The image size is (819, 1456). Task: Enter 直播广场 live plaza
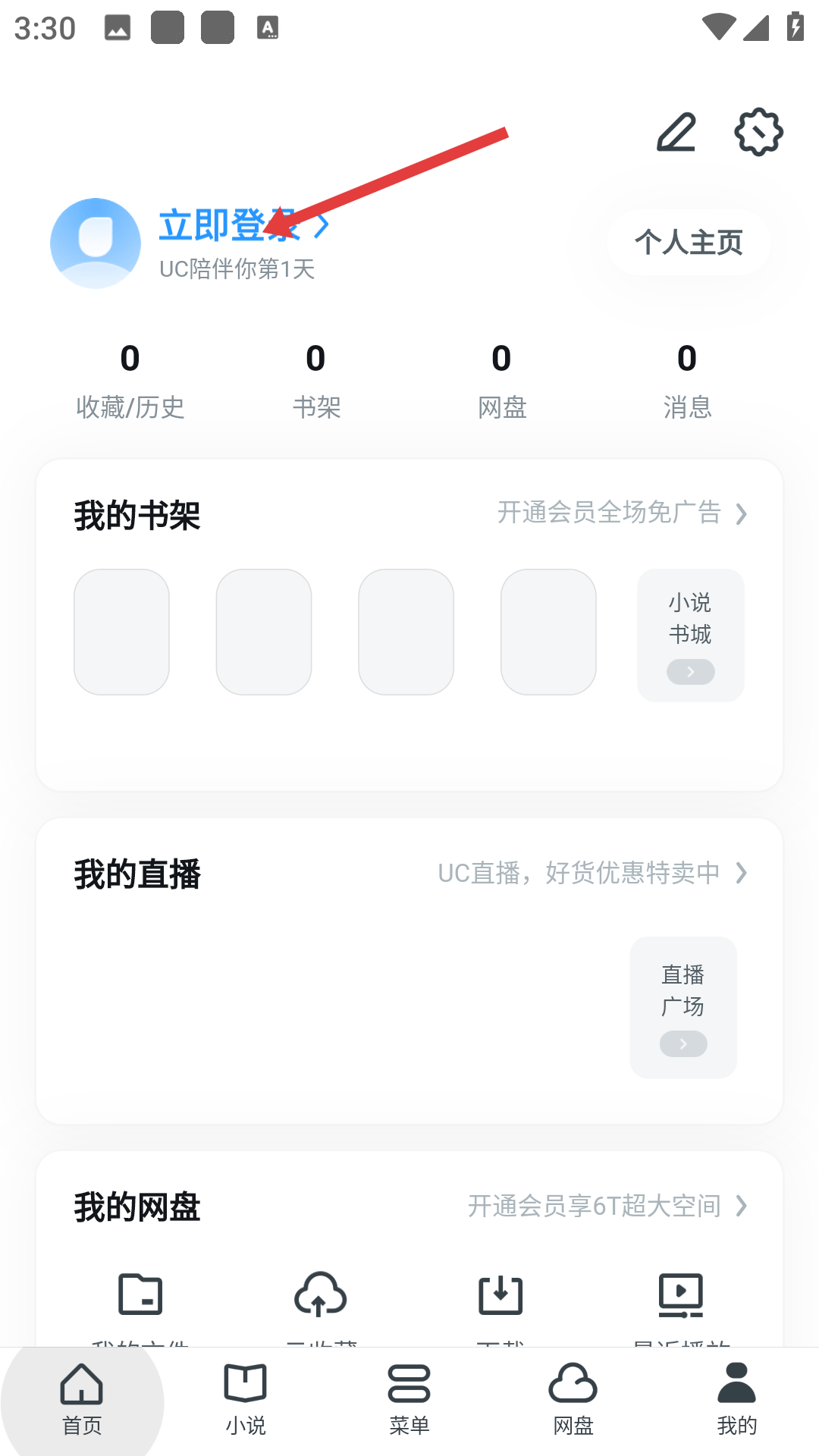pyautogui.click(x=683, y=1007)
